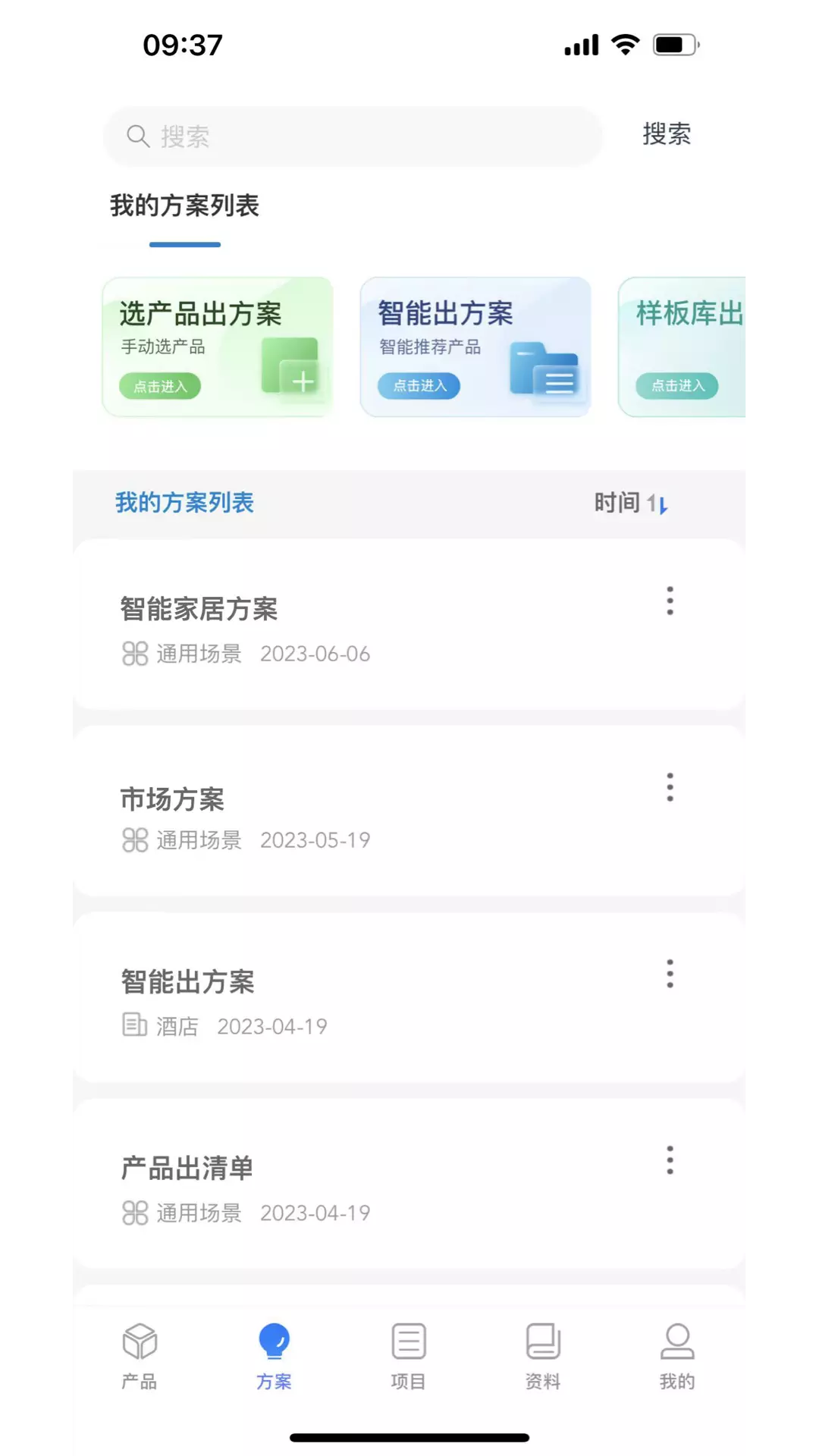
Task: Open the more options for 智能家居方案
Action: point(670,601)
